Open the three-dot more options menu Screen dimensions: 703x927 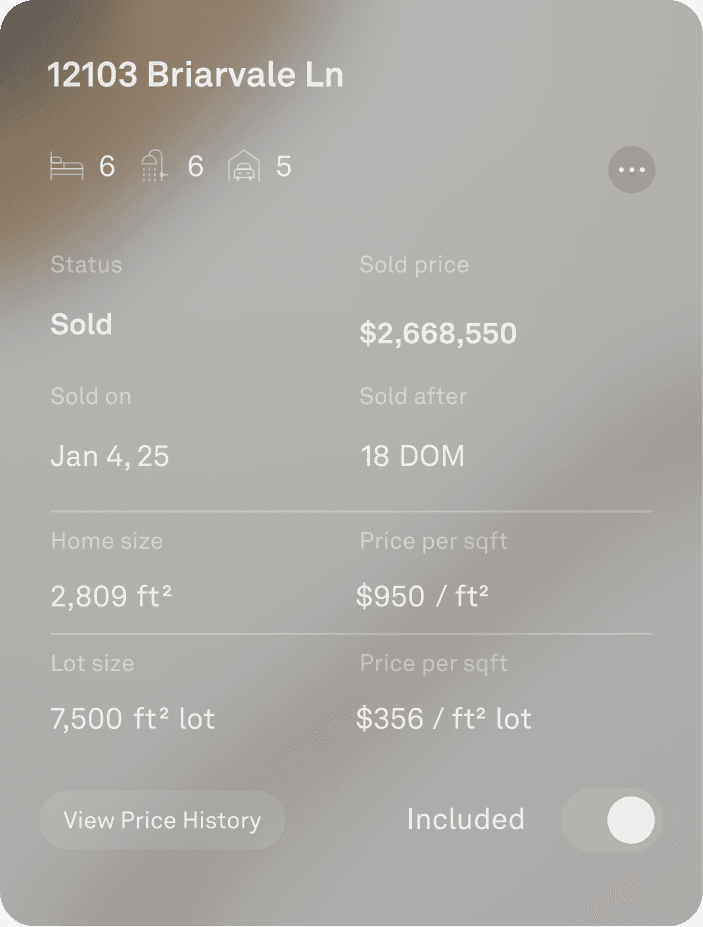point(632,169)
